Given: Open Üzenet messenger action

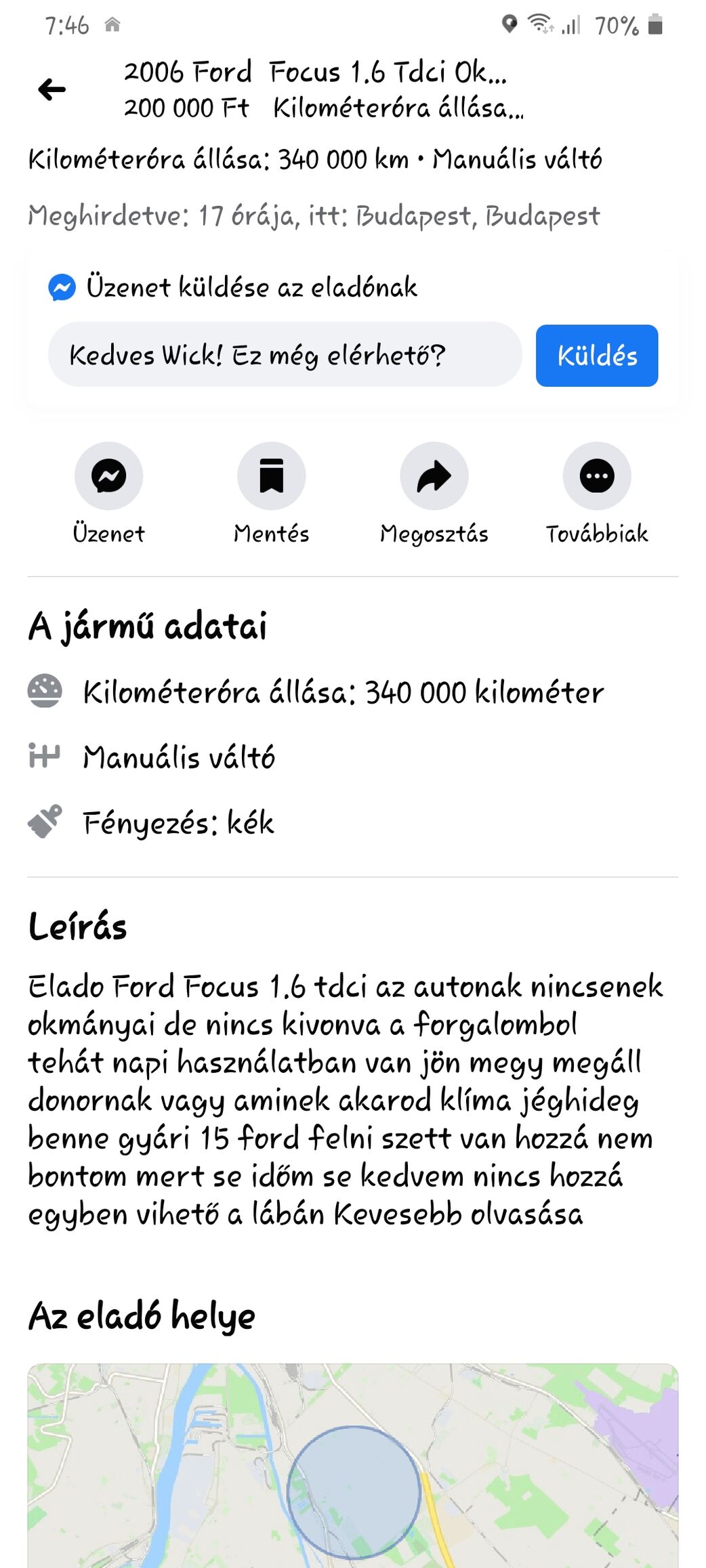Looking at the screenshot, I should pos(108,494).
